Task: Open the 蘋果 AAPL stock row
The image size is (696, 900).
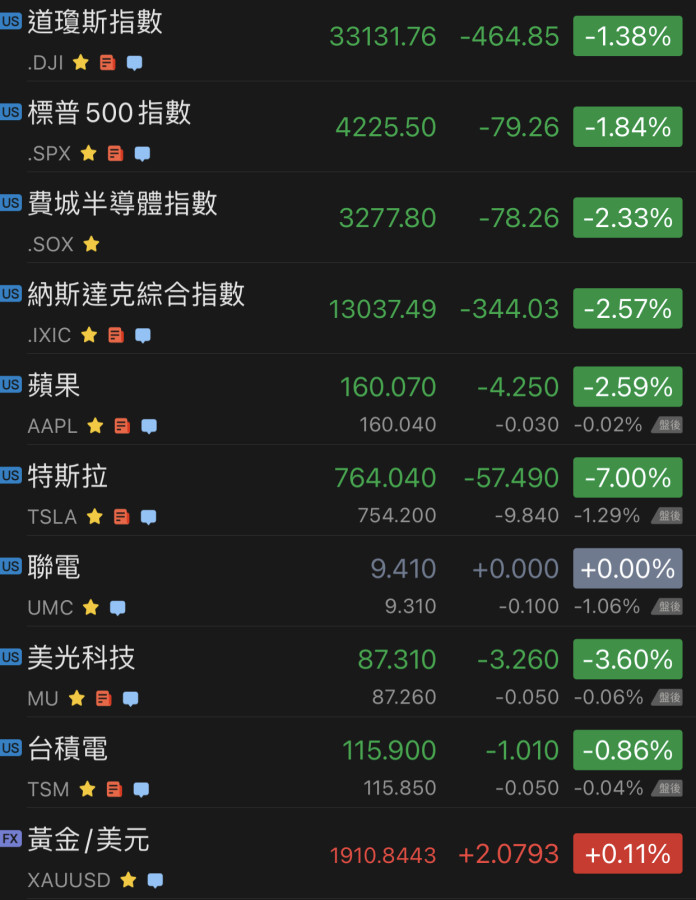Action: [x=55, y=386]
